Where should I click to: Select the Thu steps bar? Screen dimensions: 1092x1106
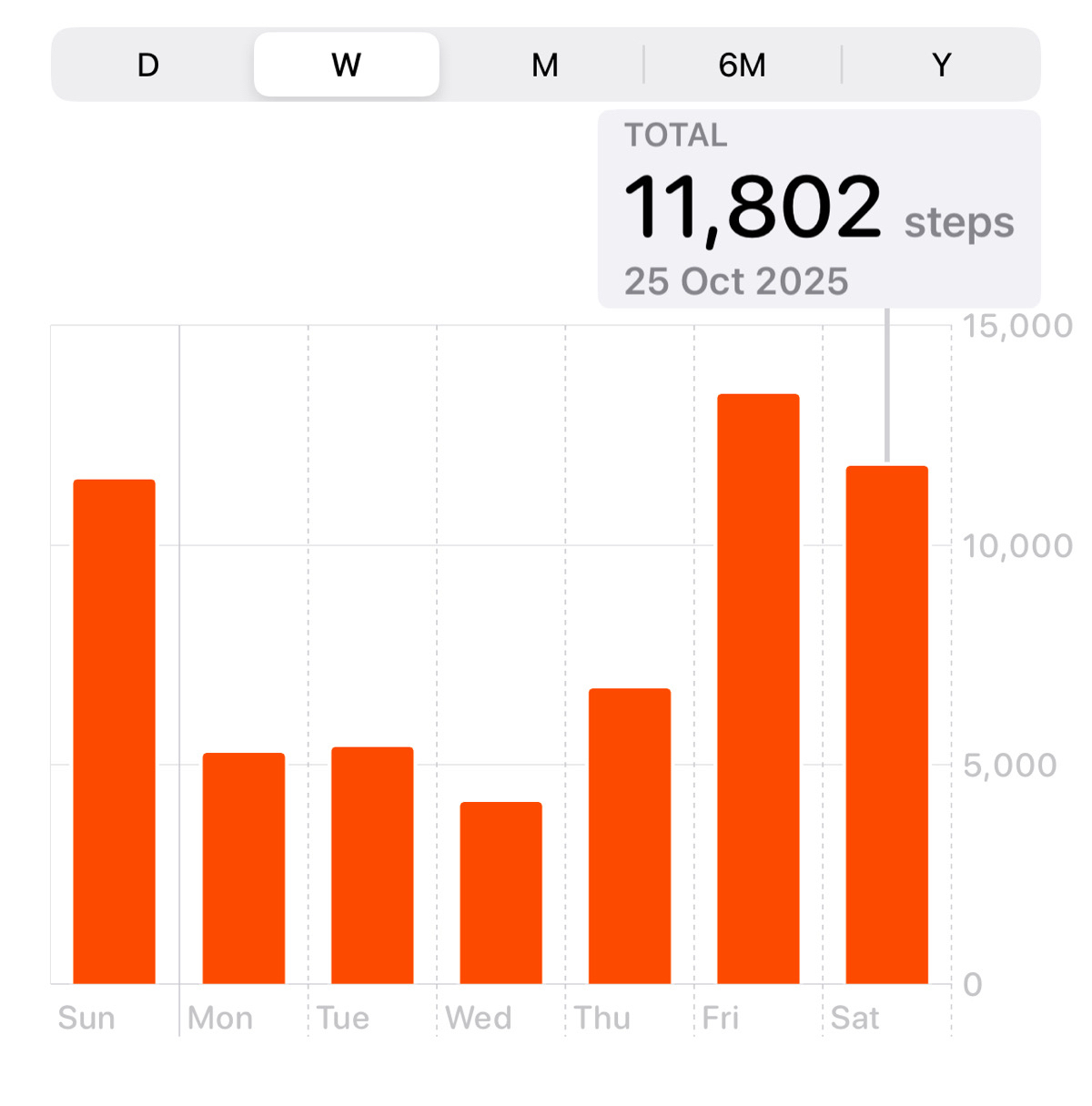coord(630,836)
